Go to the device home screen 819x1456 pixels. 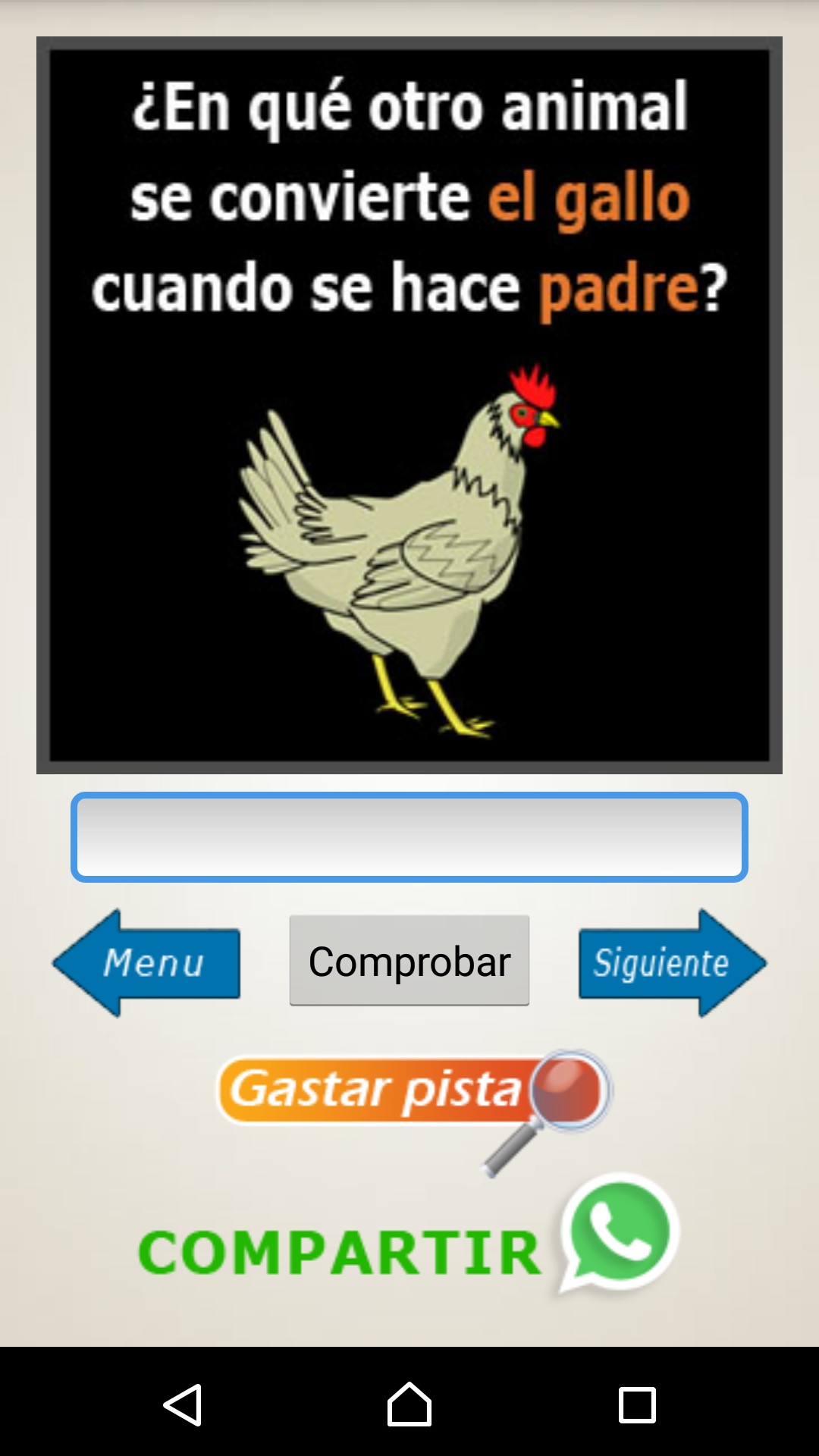(x=409, y=1404)
